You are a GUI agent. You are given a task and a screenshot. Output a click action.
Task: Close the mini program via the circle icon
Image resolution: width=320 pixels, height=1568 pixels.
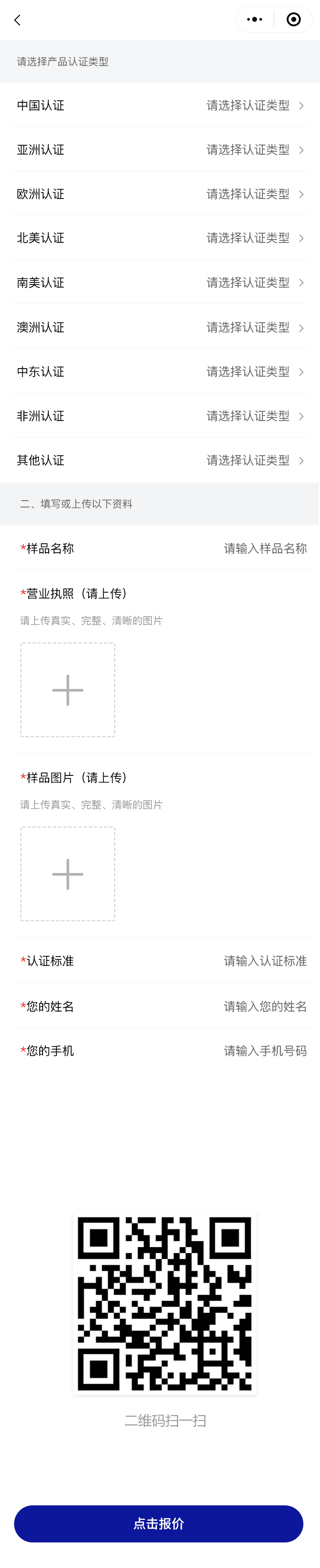[x=293, y=20]
